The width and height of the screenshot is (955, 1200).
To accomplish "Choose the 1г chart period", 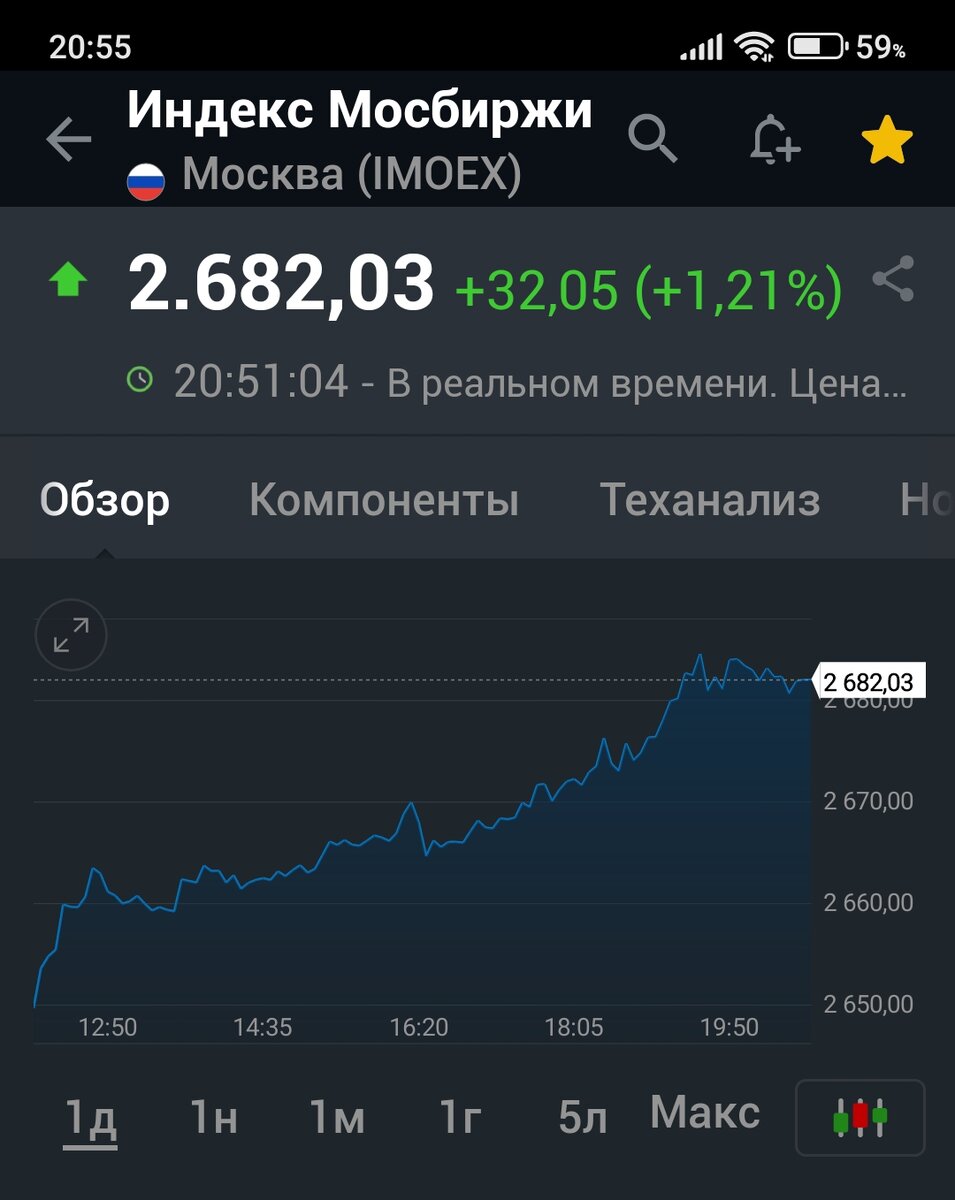I will 460,1118.
